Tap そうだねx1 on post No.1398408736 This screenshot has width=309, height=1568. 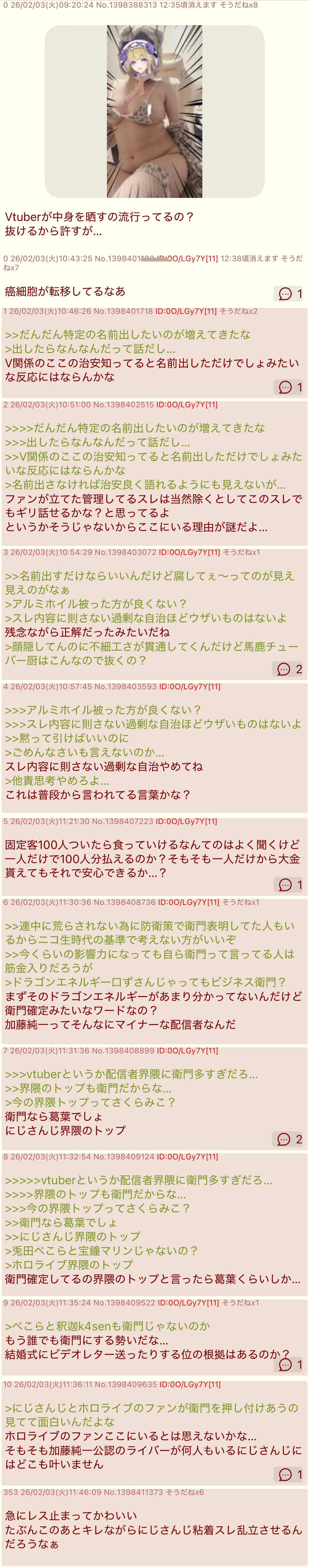click(241, 902)
